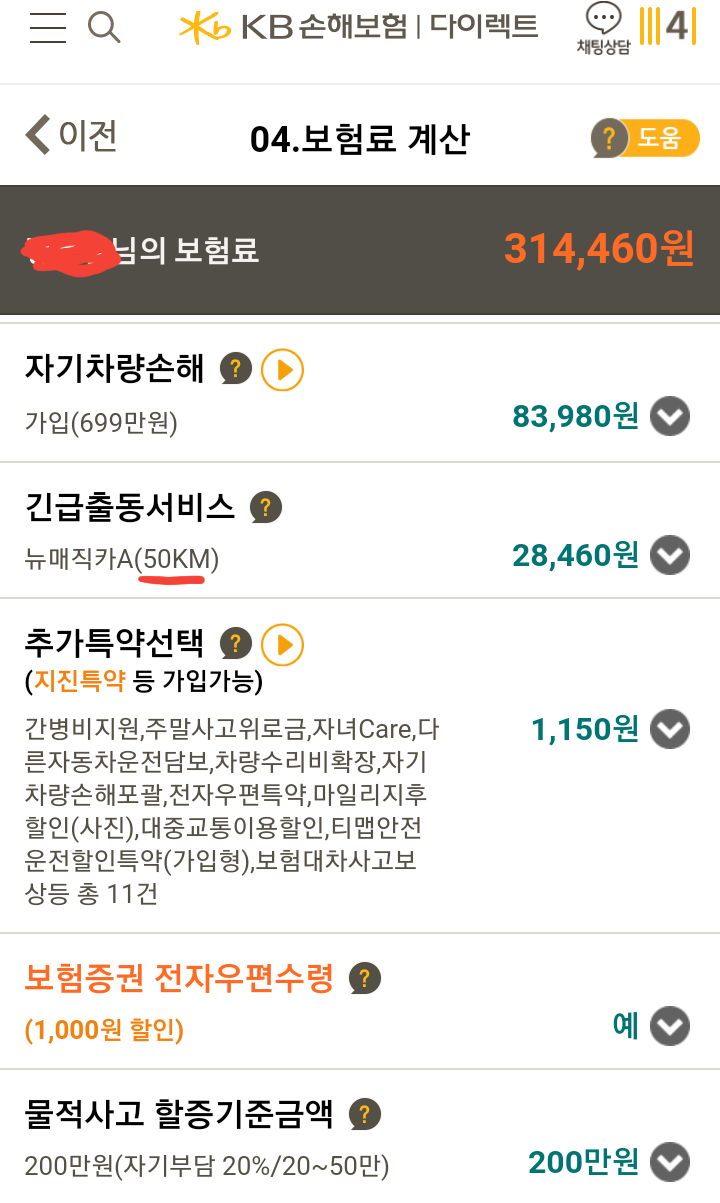The height and width of the screenshot is (1203, 720).
Task: Start a 채팅상담 chat consultation
Action: click(x=603, y=29)
